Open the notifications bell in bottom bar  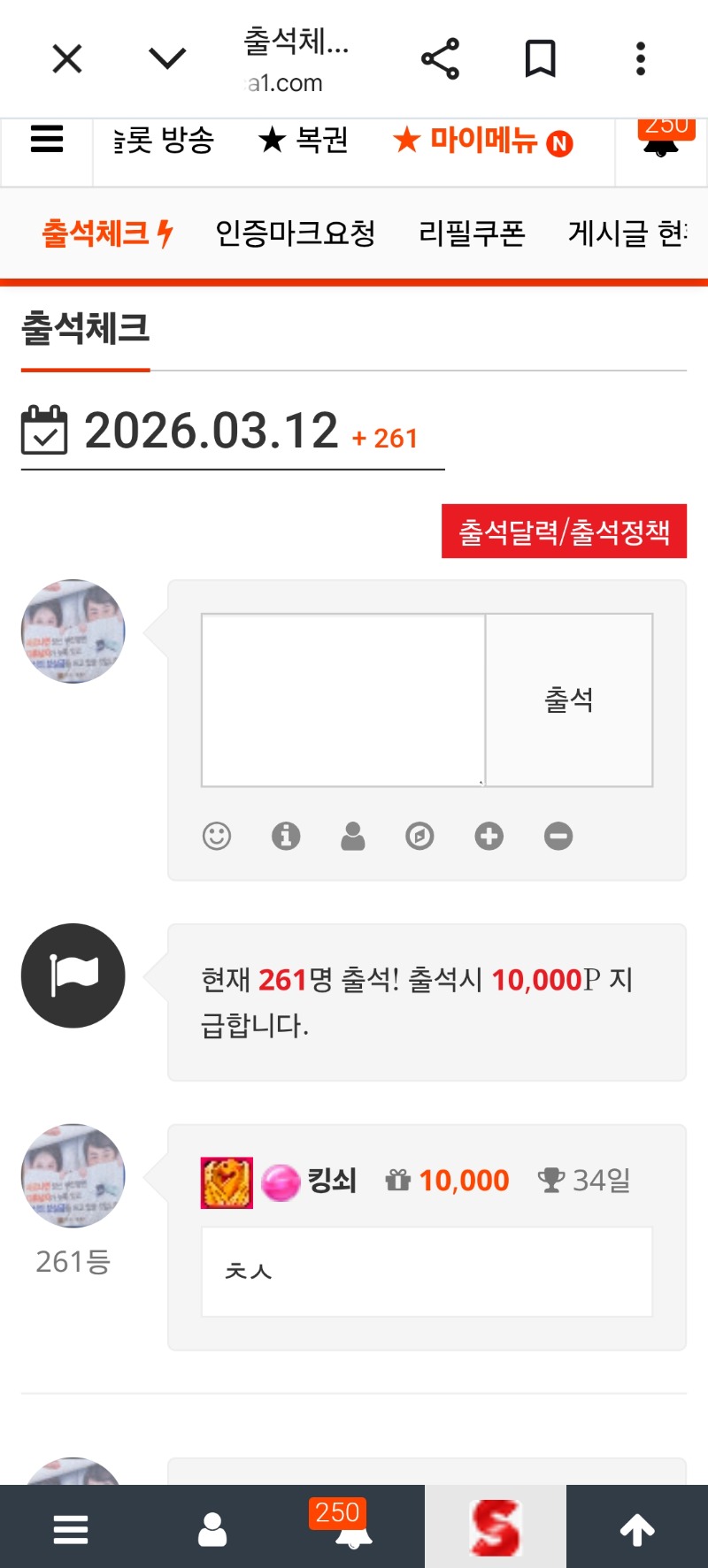click(x=353, y=1529)
